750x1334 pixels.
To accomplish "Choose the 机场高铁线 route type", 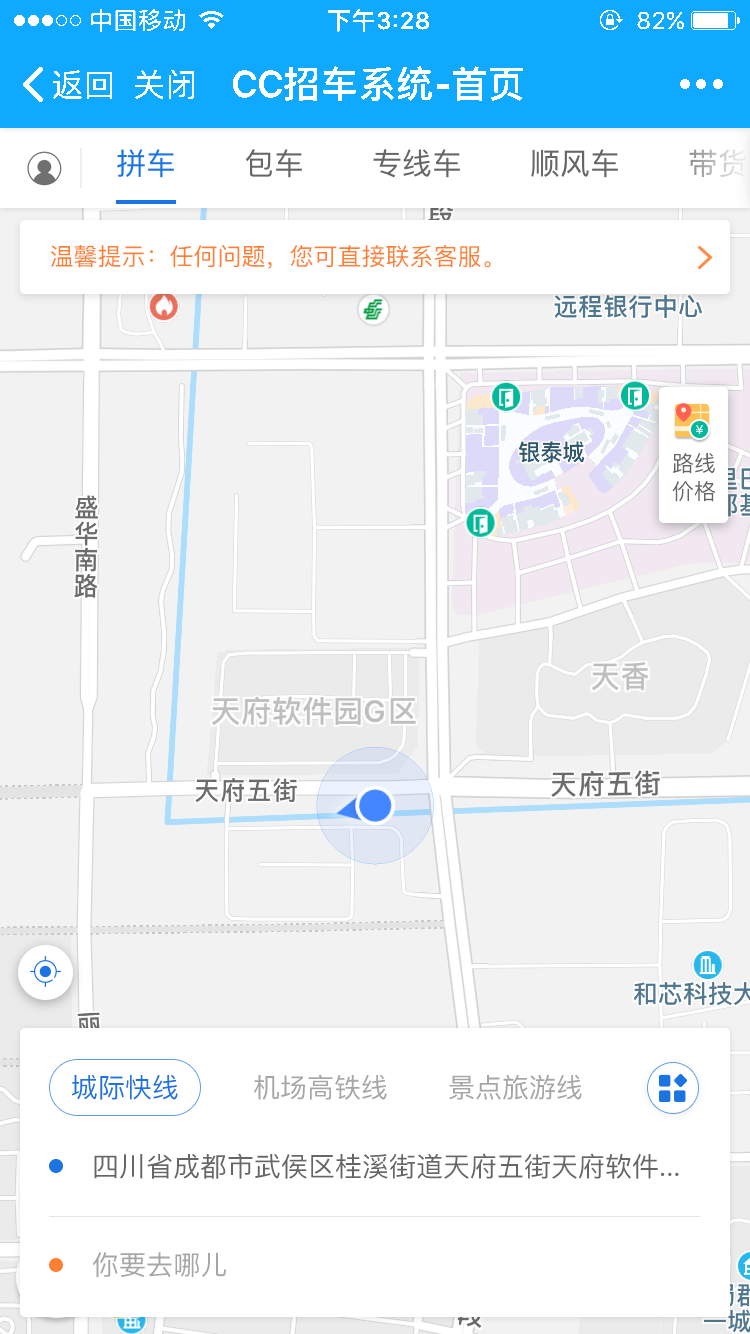I will pyautogui.click(x=320, y=1087).
